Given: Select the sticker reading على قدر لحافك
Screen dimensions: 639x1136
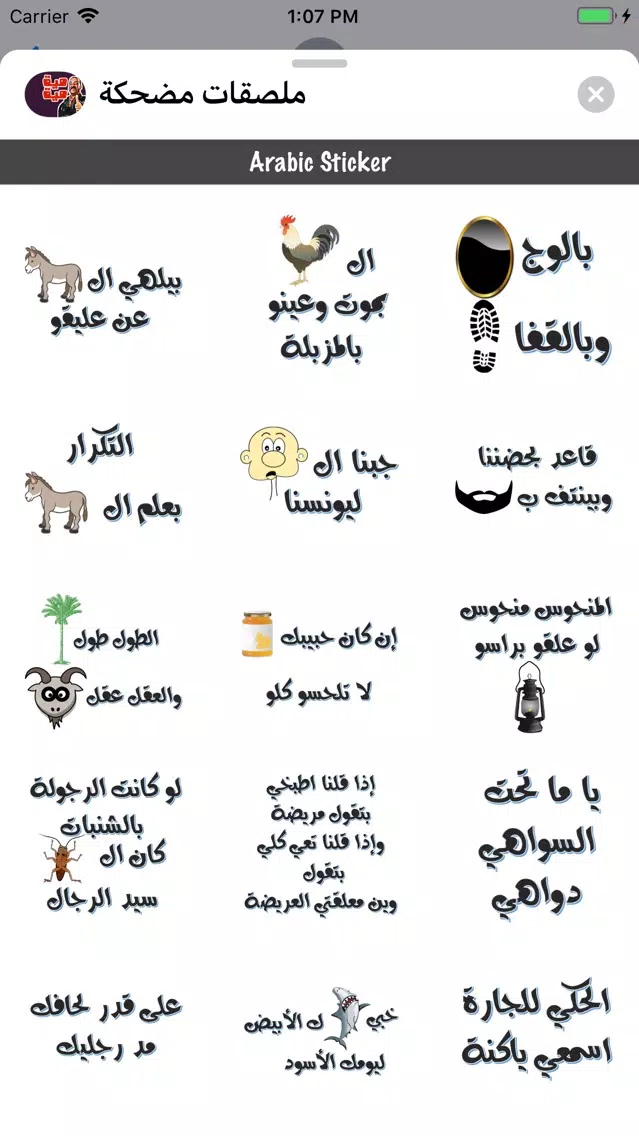Looking at the screenshot, I should coord(103,1025).
